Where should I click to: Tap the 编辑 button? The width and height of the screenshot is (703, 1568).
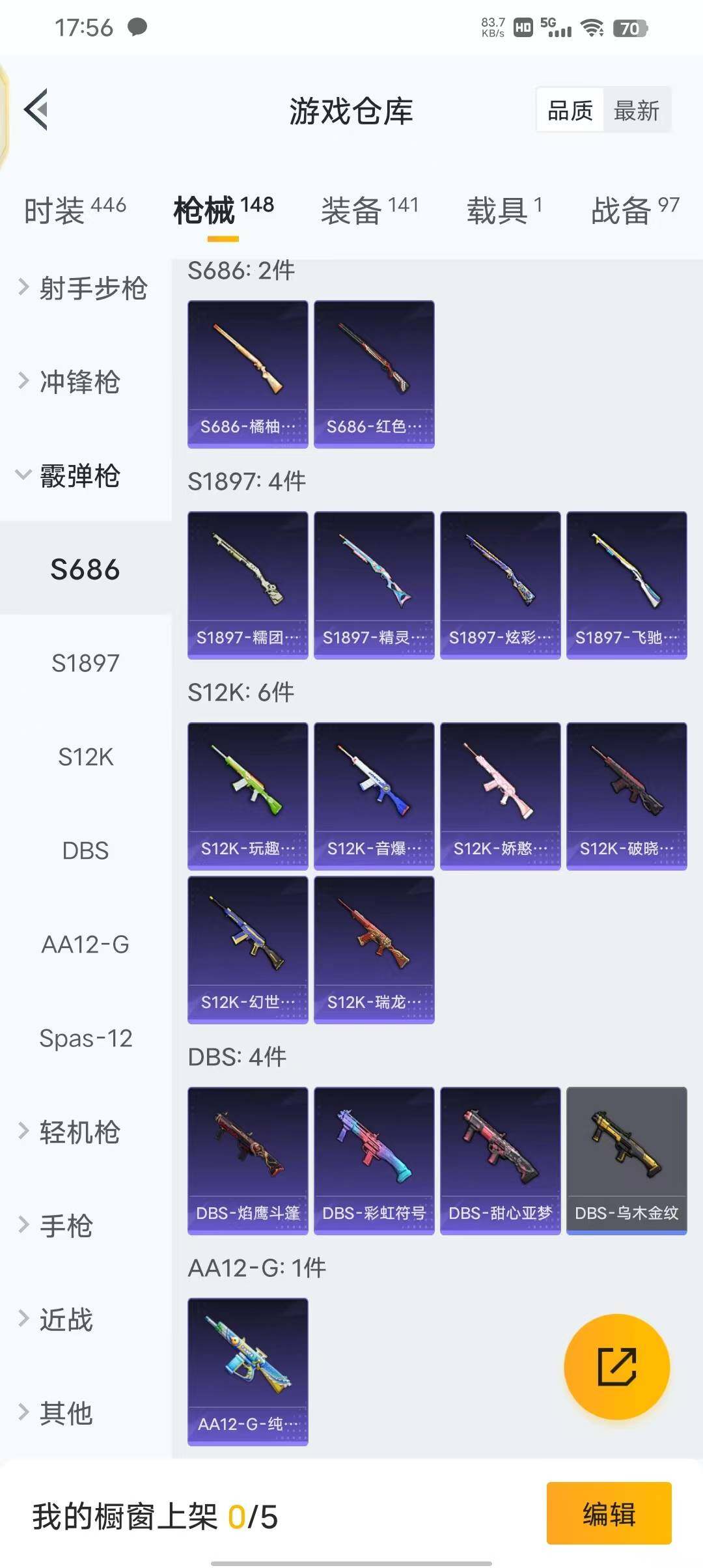click(609, 1513)
